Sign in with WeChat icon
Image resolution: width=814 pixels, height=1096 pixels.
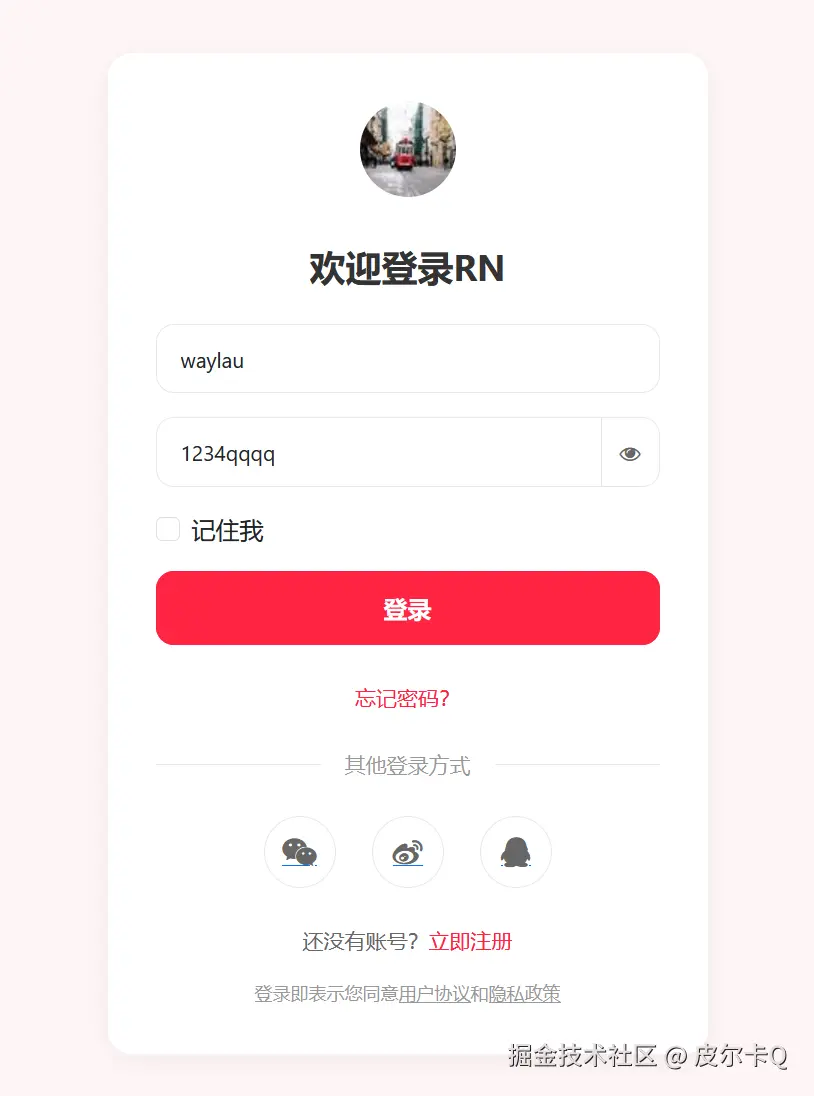(299, 852)
